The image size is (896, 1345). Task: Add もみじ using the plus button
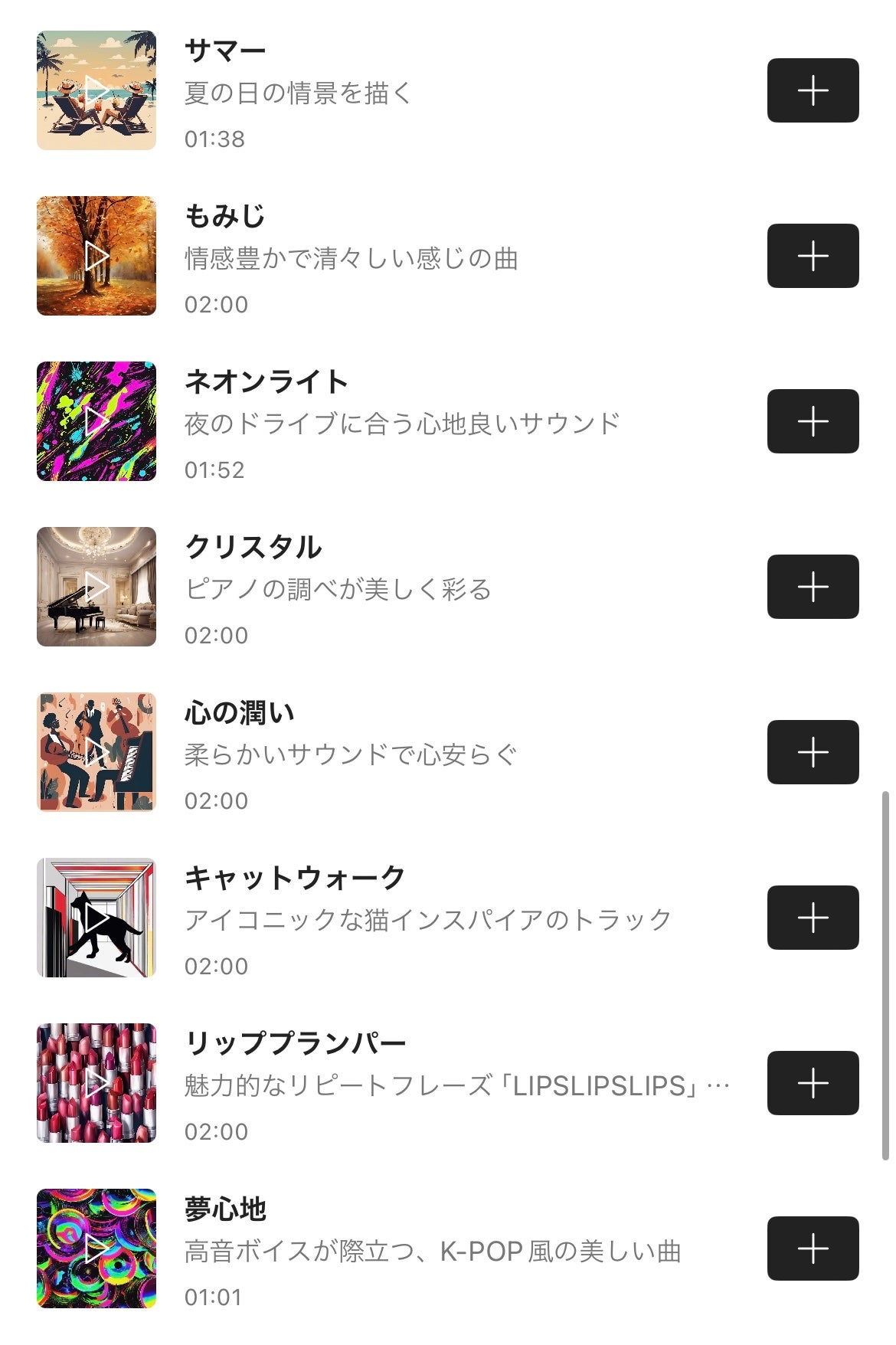tap(813, 256)
